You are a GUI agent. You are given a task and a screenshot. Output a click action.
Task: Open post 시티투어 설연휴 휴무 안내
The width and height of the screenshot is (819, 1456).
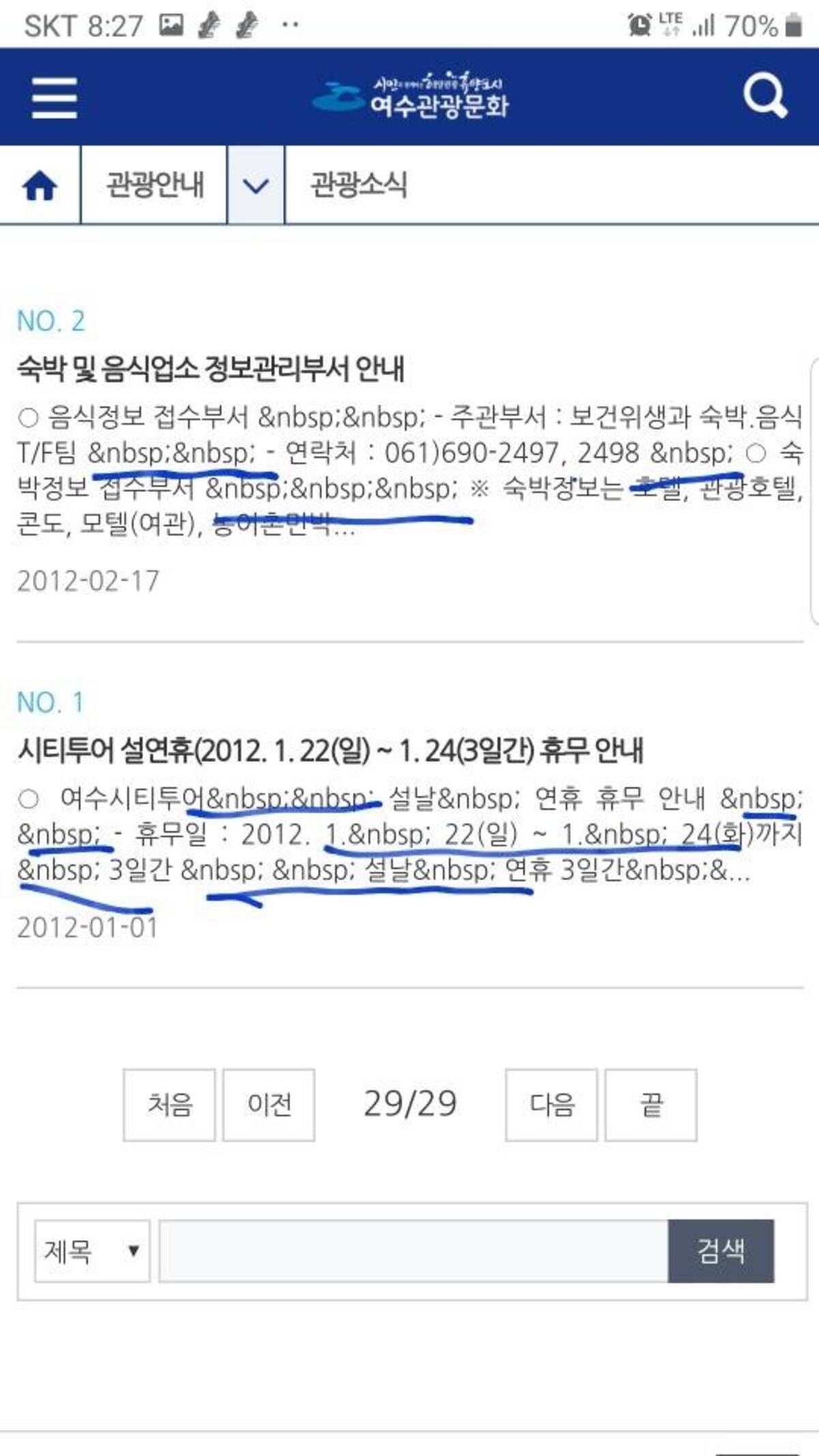coord(330,751)
